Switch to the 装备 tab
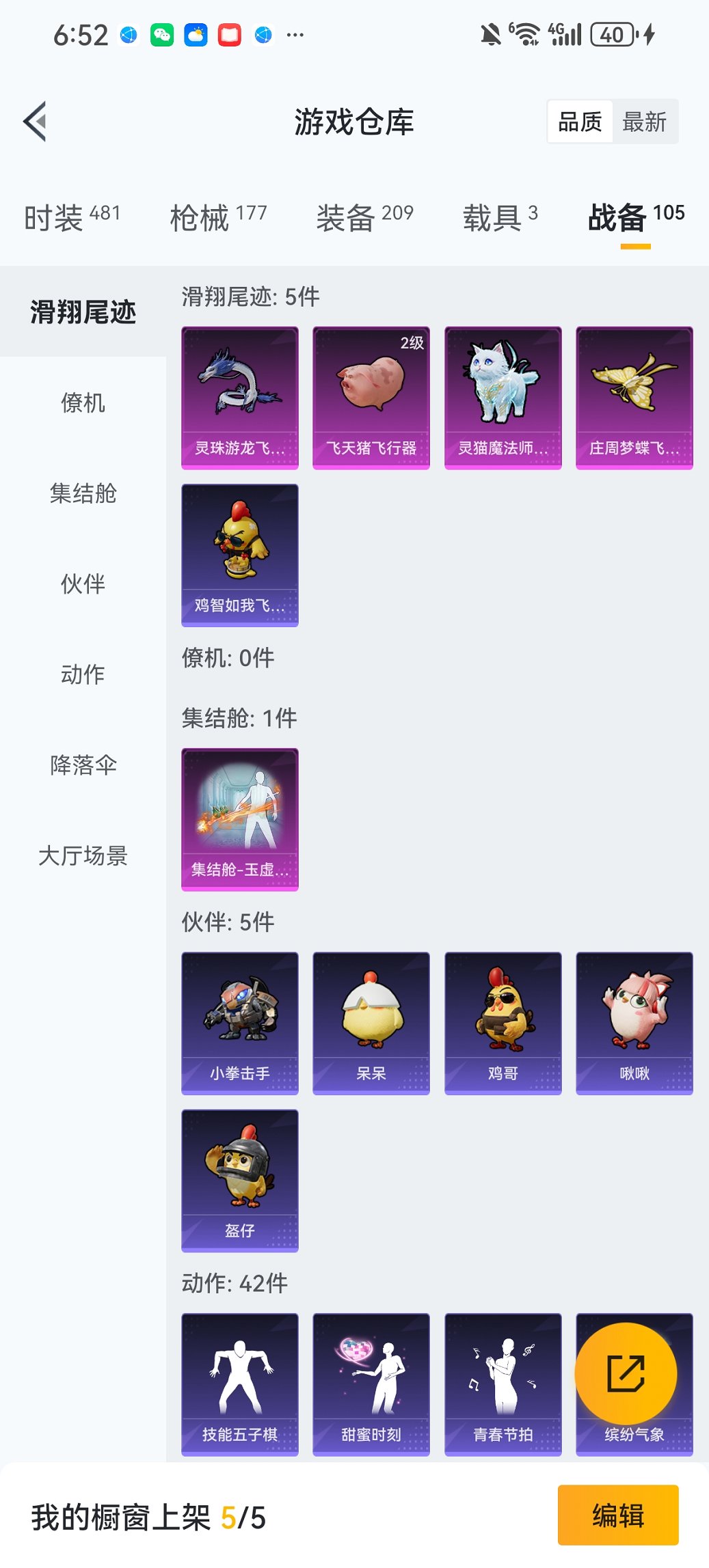The image size is (709, 1568). point(364,218)
